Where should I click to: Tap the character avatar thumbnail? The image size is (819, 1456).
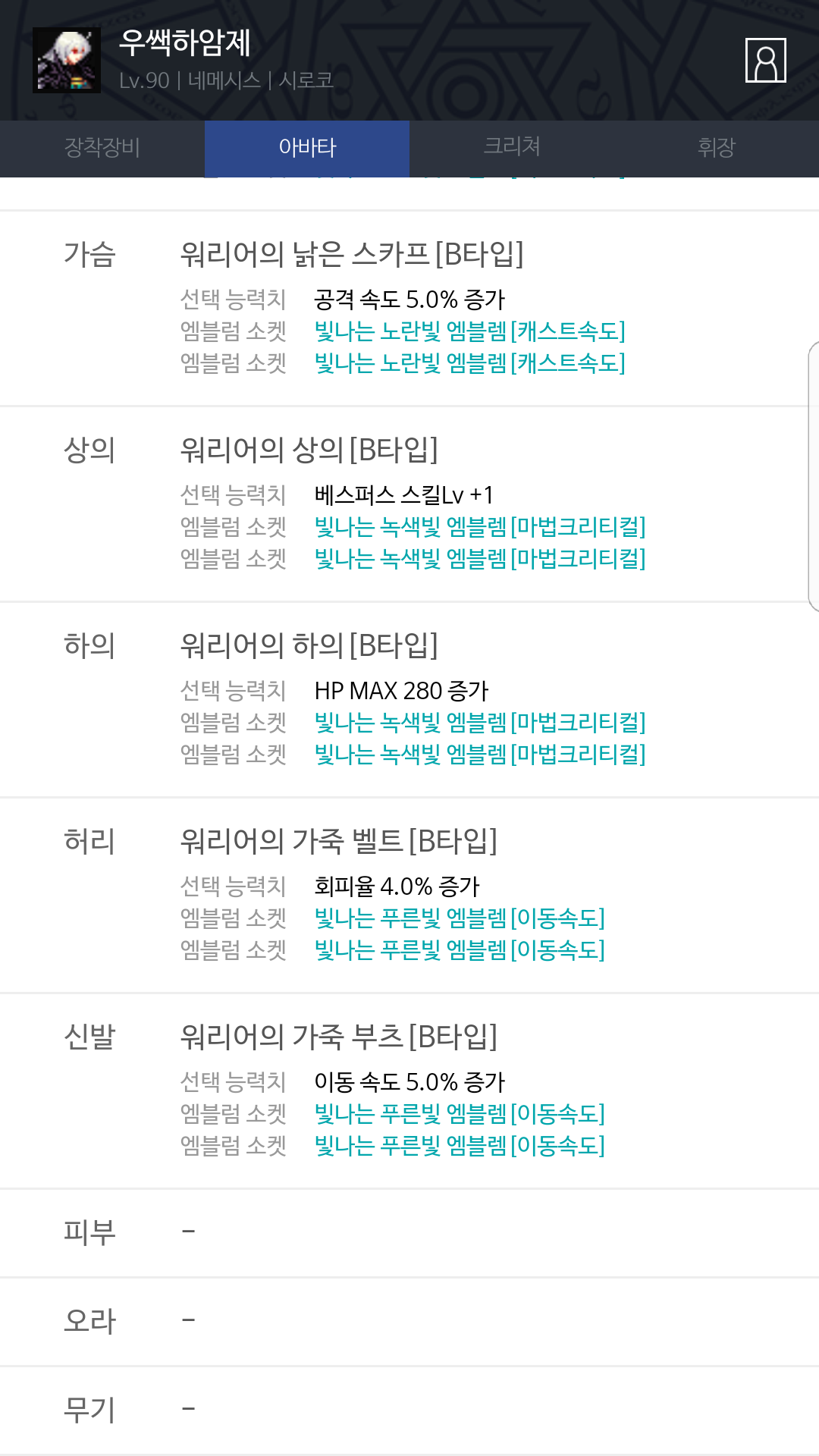(67, 61)
